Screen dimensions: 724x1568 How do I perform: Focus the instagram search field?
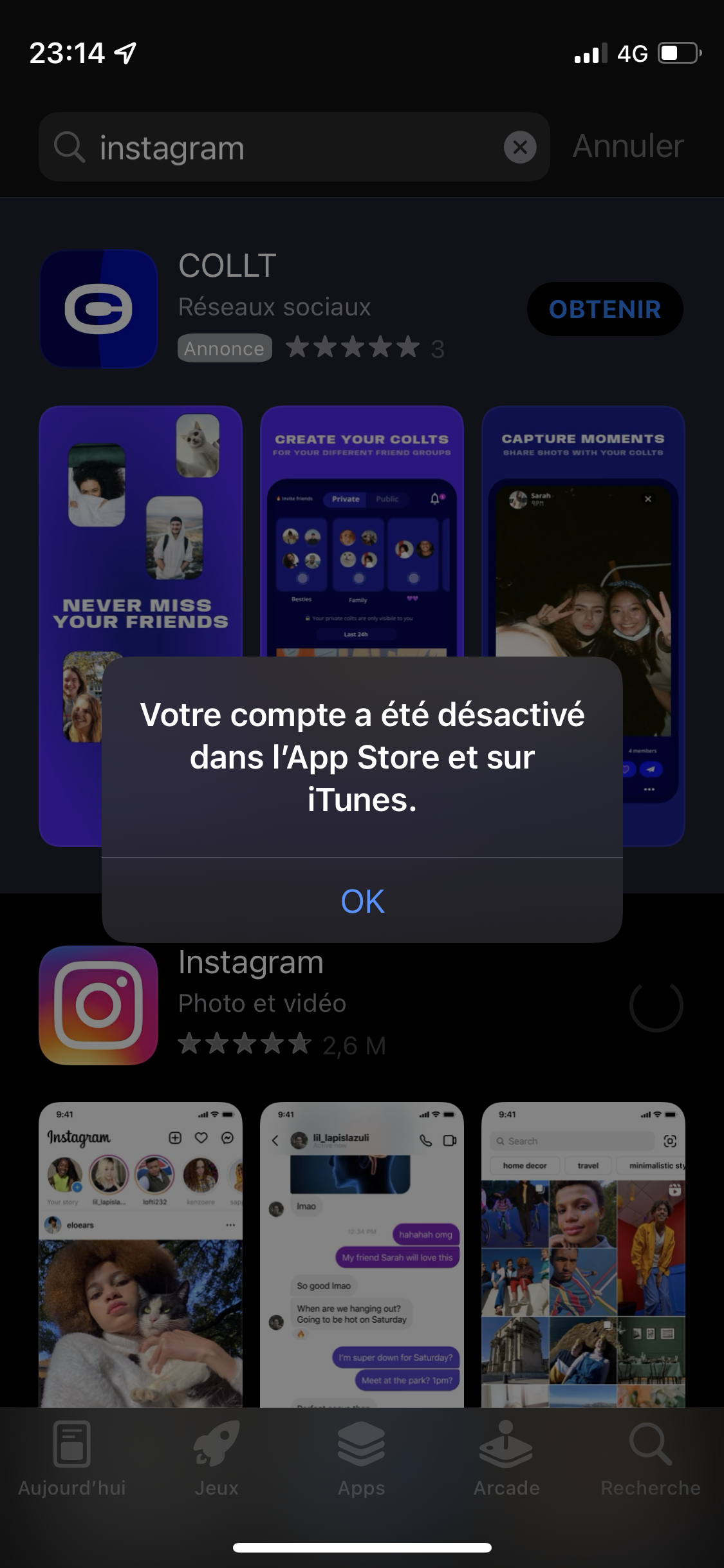pos(290,147)
